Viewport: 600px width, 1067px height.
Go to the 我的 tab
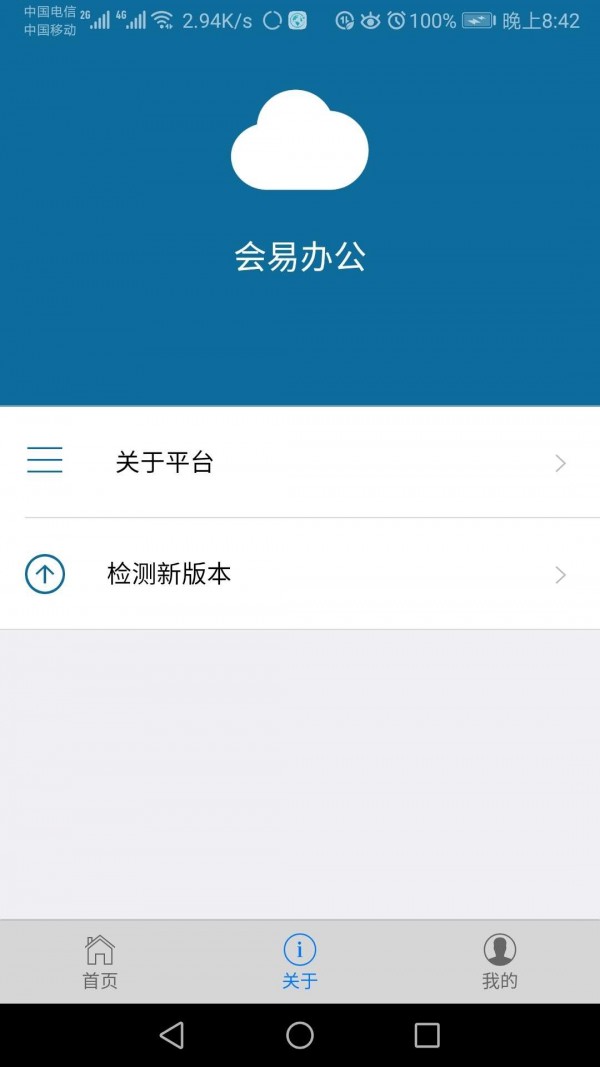500,962
